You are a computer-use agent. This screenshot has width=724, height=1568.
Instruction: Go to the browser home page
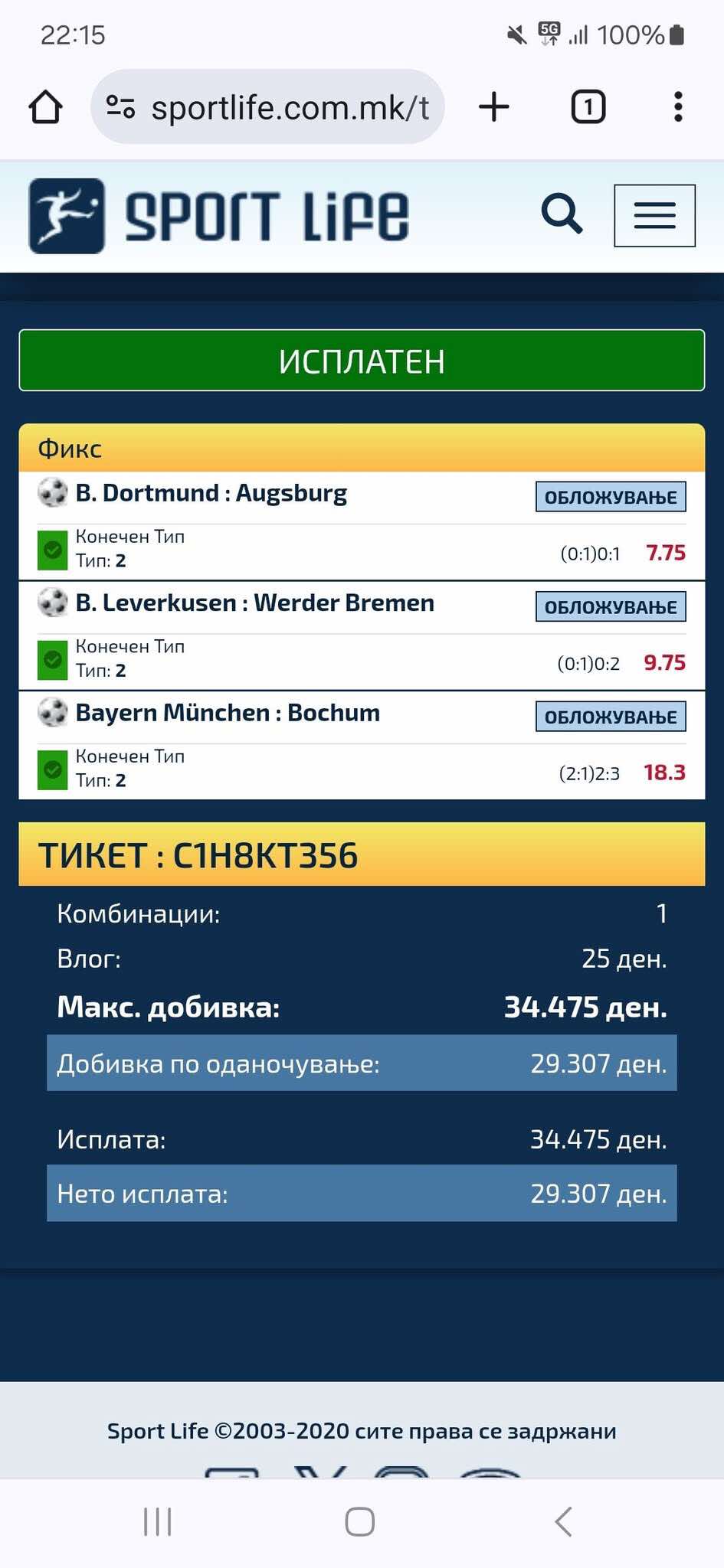click(x=45, y=106)
